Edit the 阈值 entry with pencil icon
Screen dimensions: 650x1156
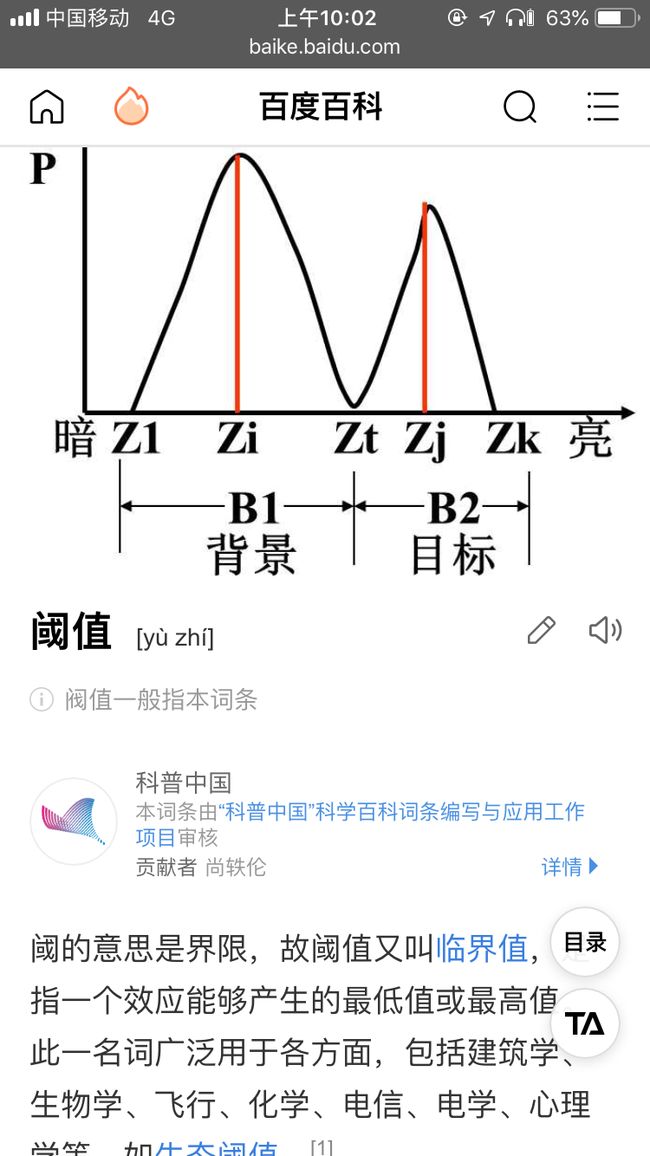541,631
